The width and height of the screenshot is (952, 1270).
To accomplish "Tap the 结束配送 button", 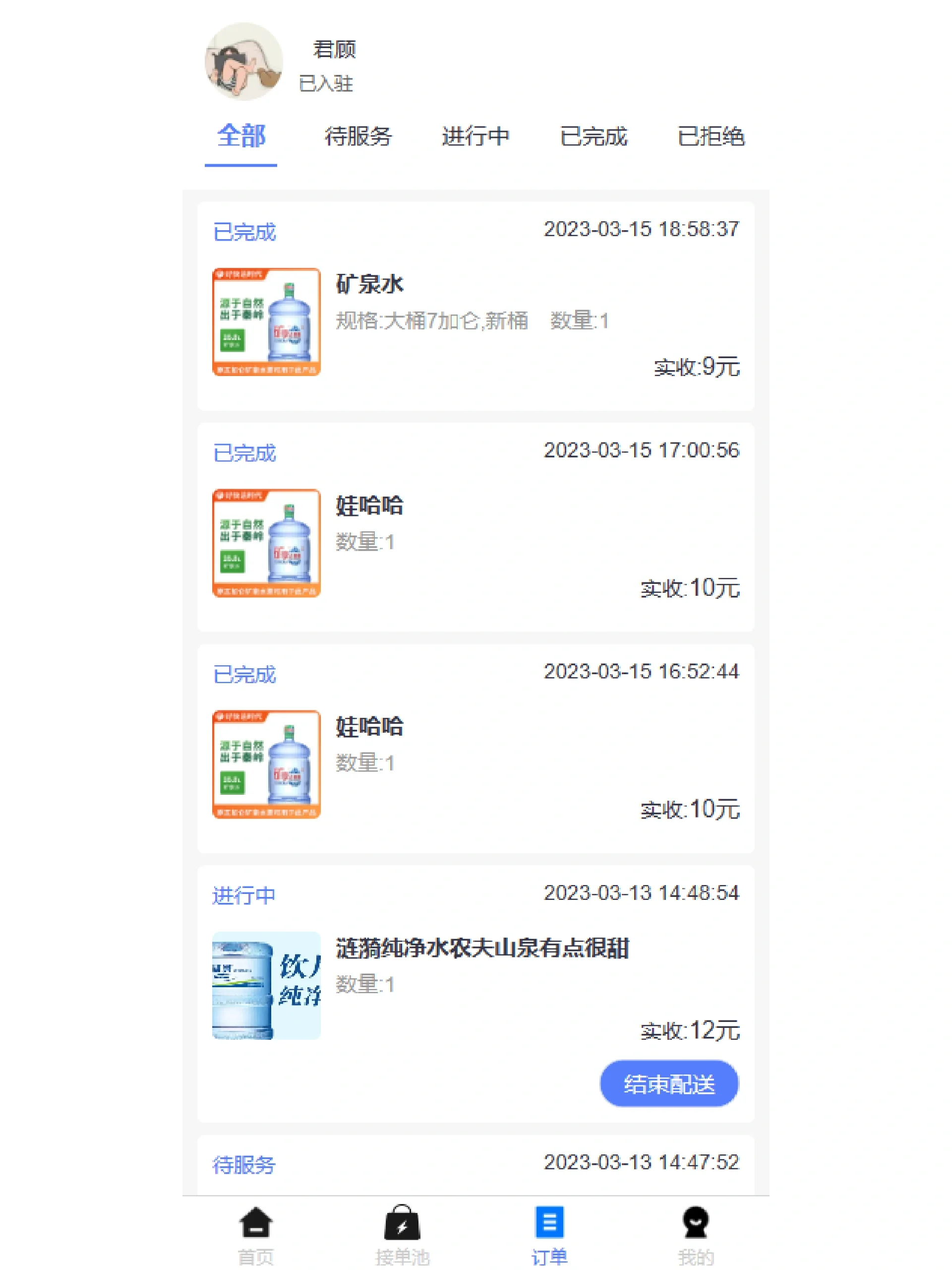I will (668, 1084).
